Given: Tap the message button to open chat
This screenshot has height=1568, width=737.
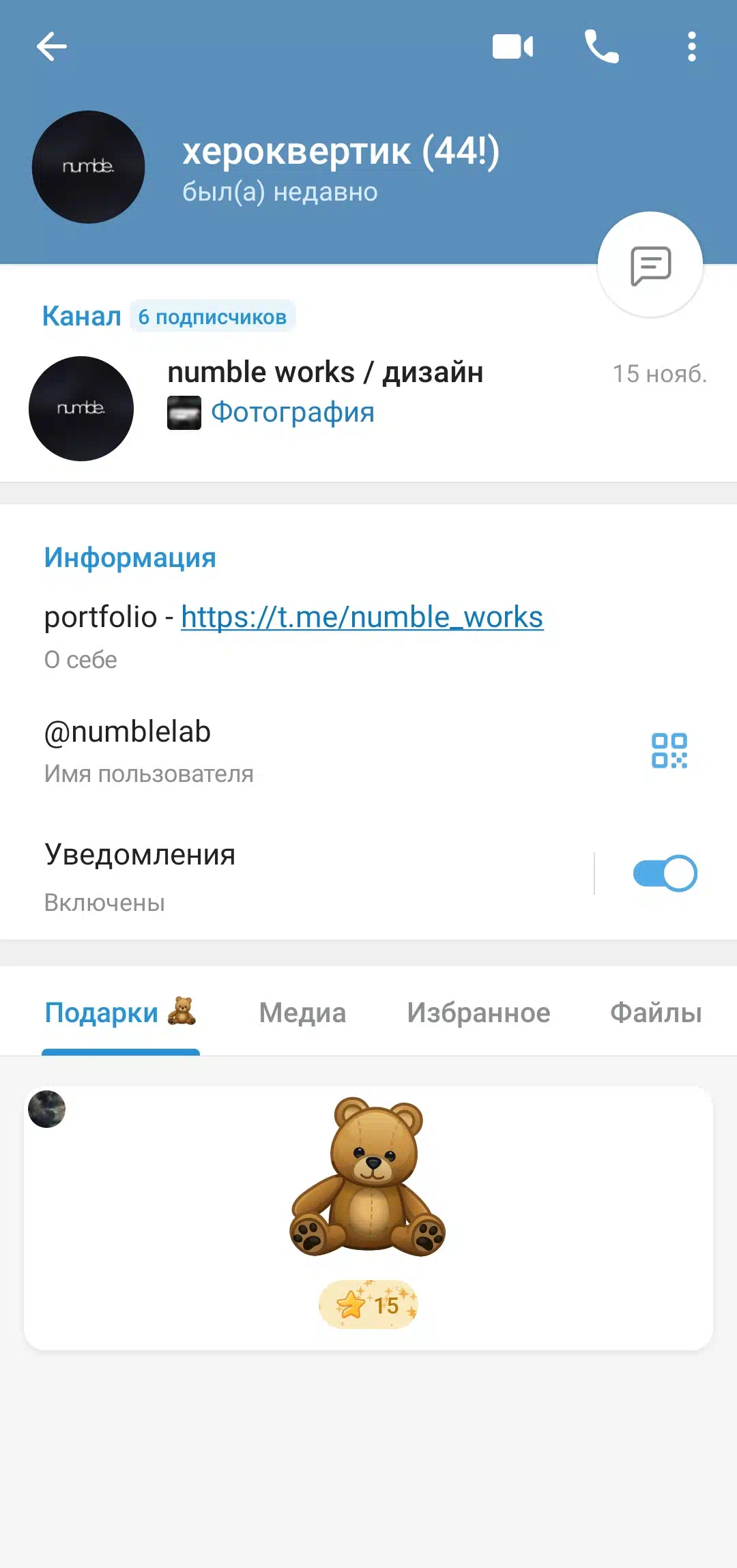Looking at the screenshot, I should (650, 265).
